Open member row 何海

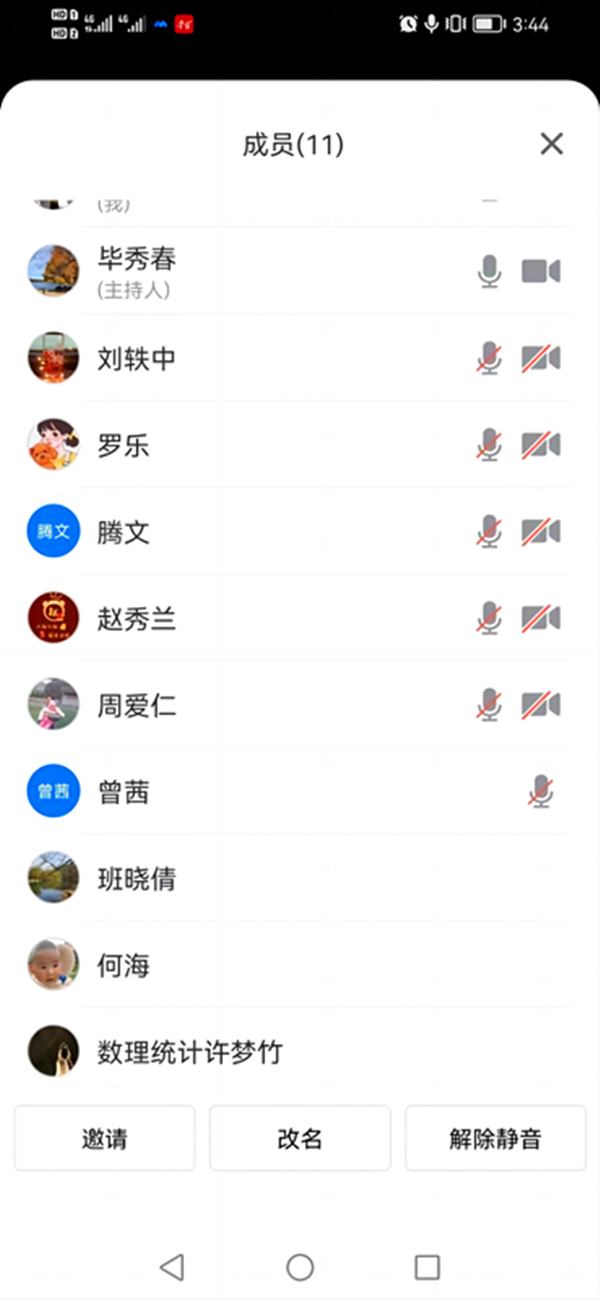click(x=123, y=966)
